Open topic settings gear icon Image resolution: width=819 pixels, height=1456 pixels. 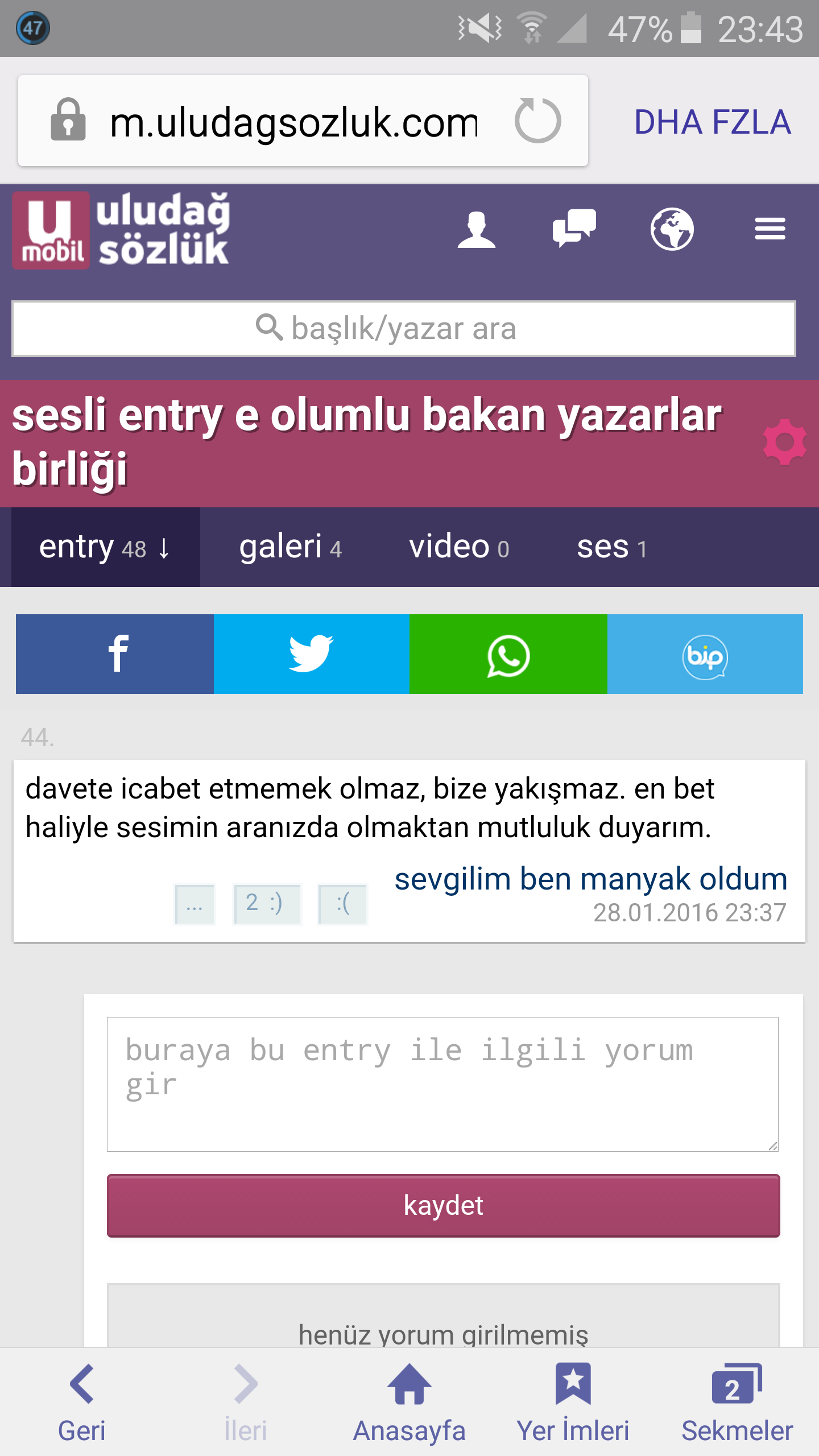[x=784, y=442]
